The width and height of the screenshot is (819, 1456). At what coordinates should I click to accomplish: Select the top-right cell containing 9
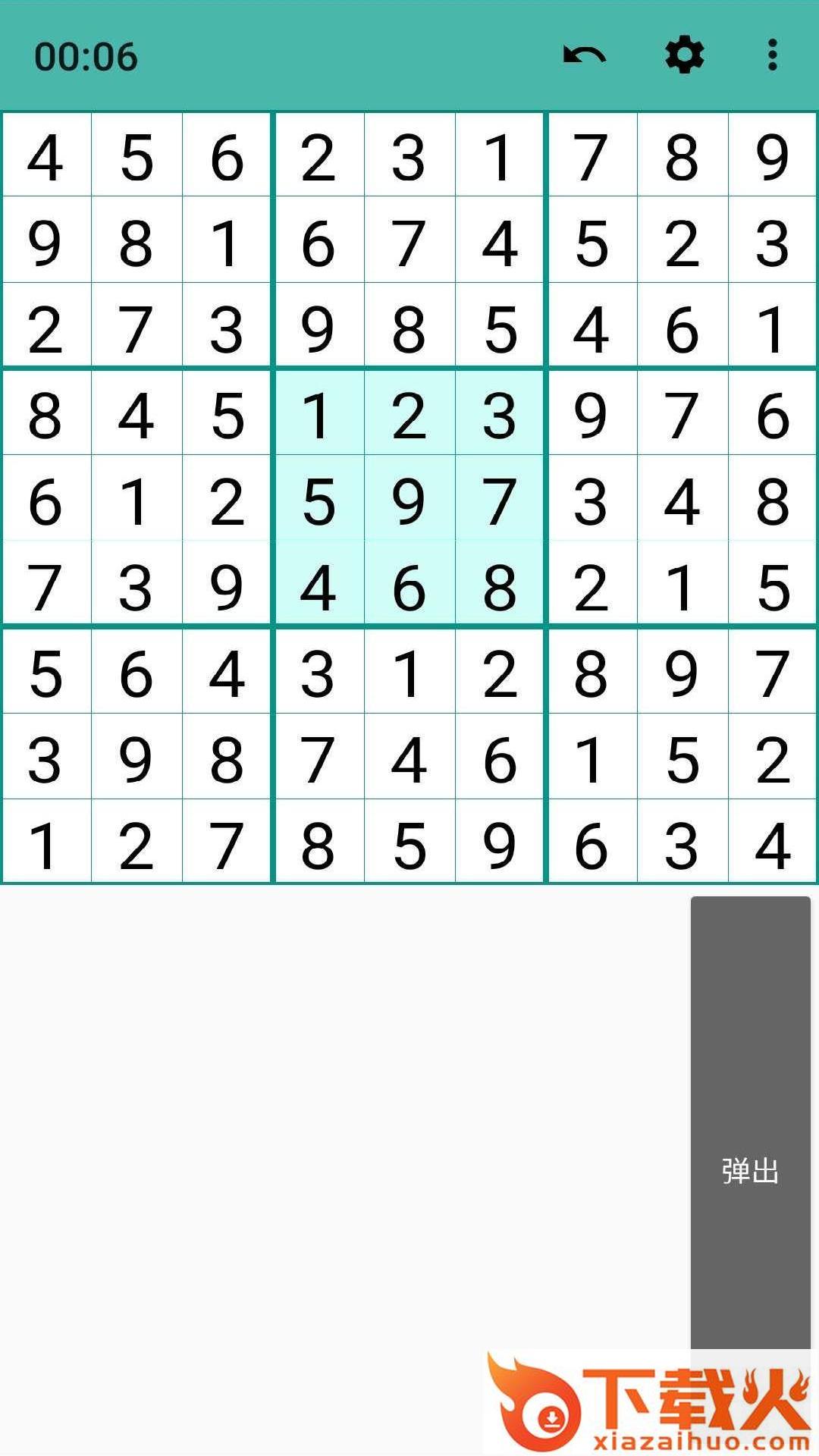pos(772,156)
